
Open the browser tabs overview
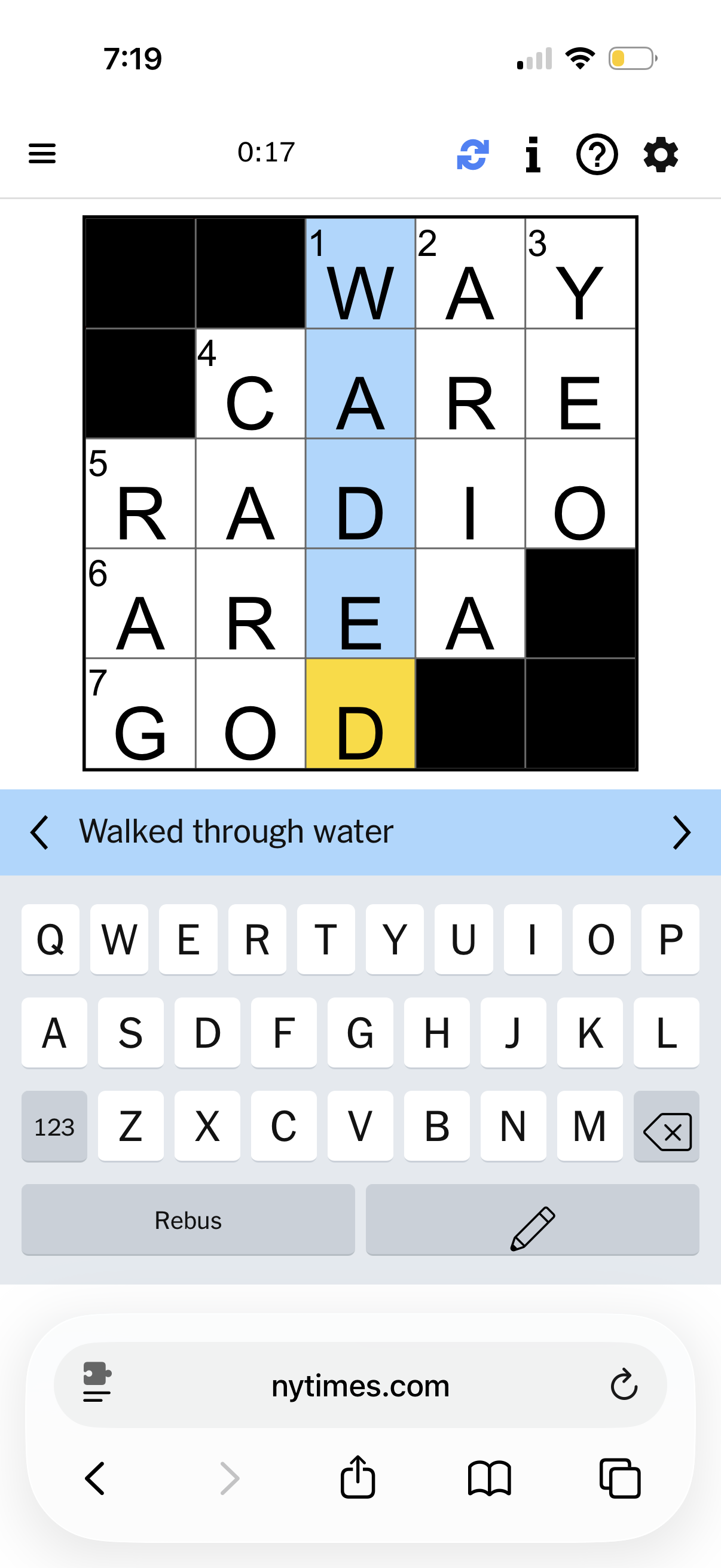[620, 1477]
